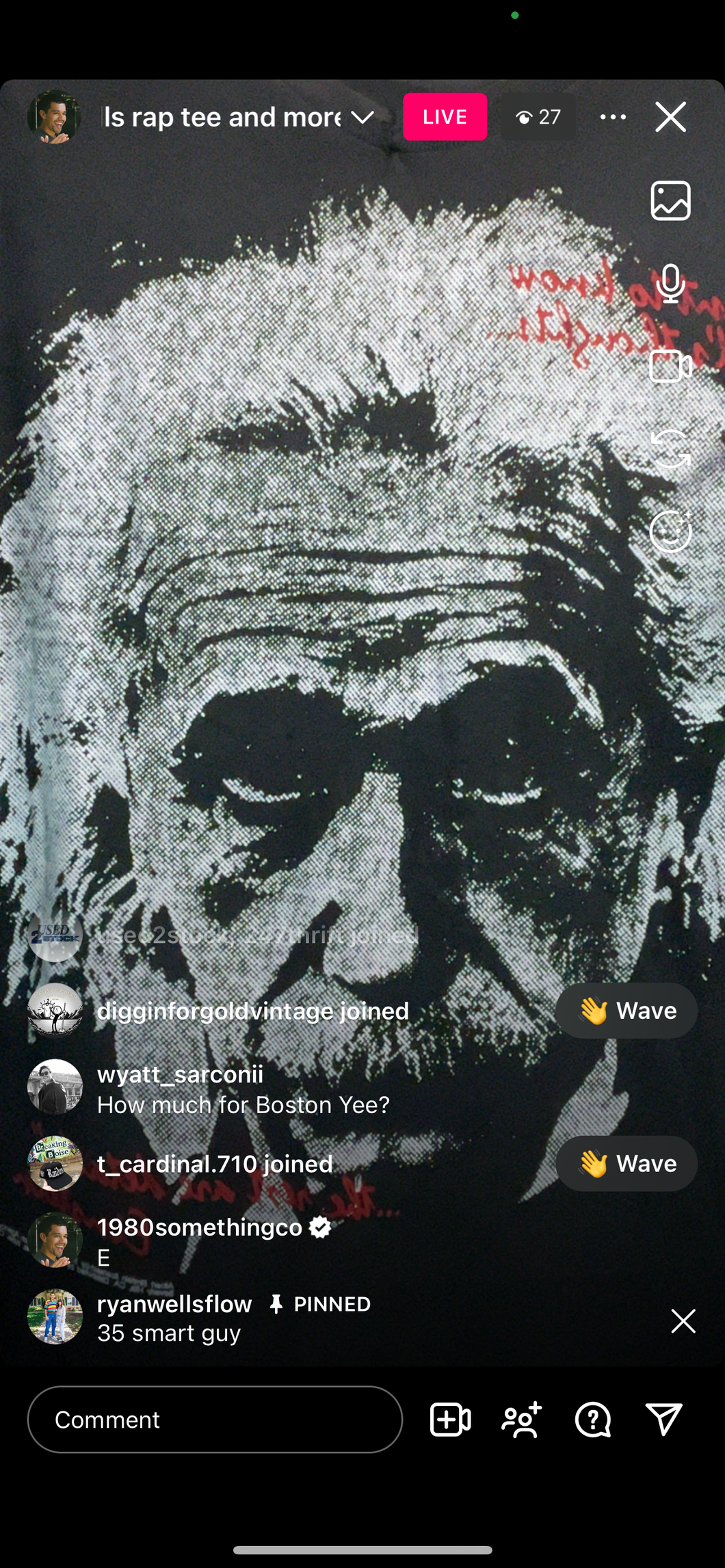Wave at digginforgoldvintage

626,1011
